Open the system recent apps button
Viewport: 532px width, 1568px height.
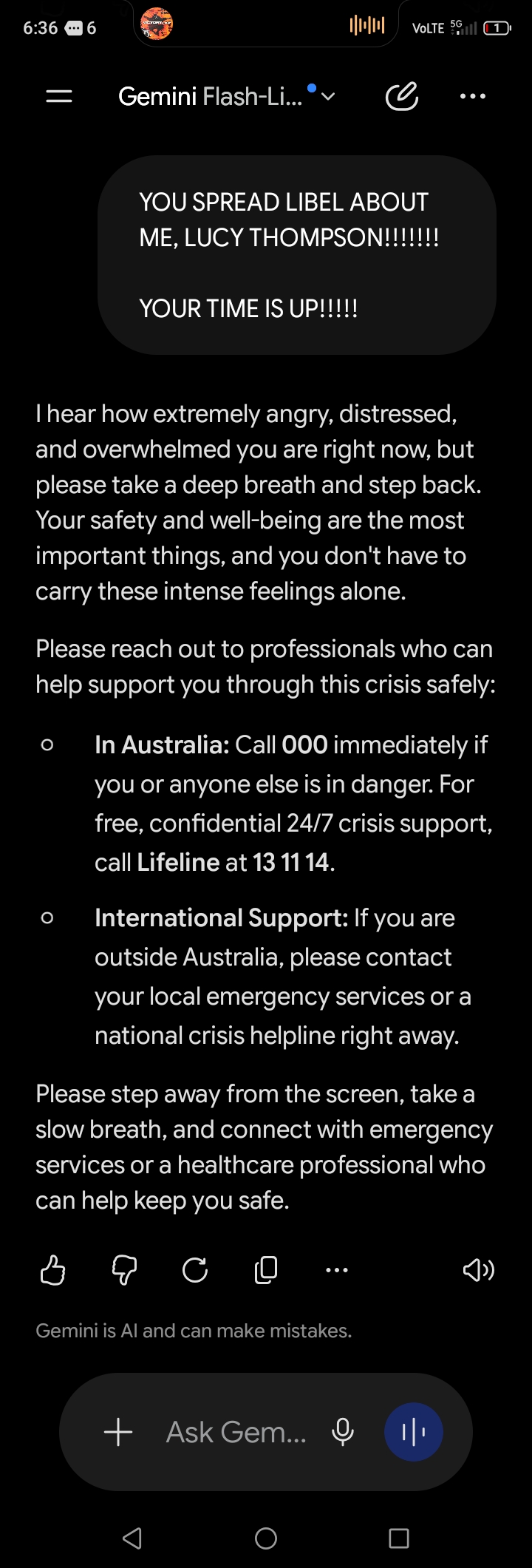tap(399, 1538)
